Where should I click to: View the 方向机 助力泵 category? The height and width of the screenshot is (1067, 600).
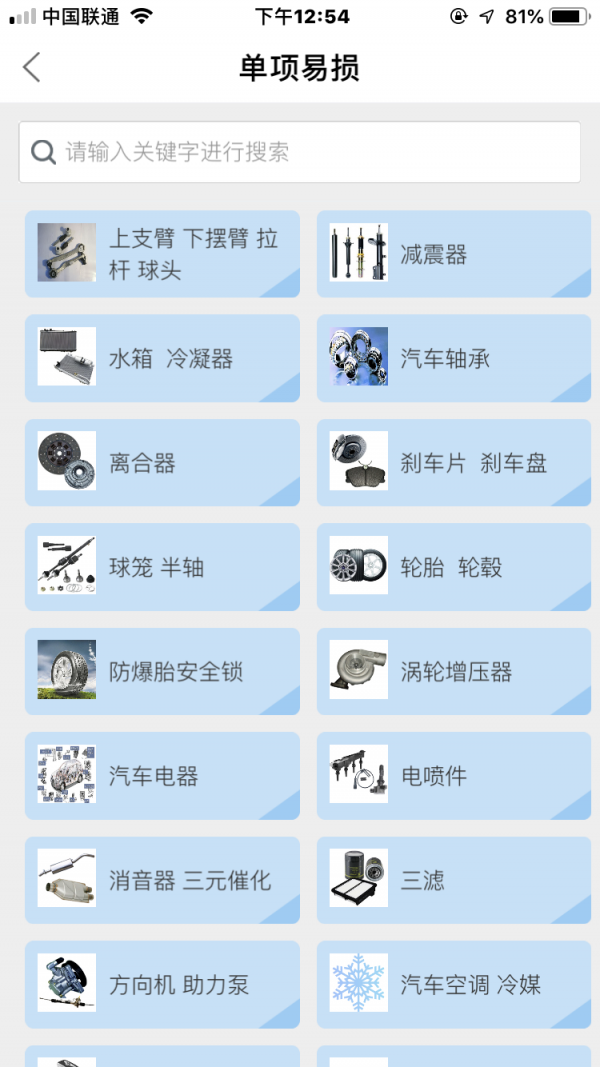point(162,985)
